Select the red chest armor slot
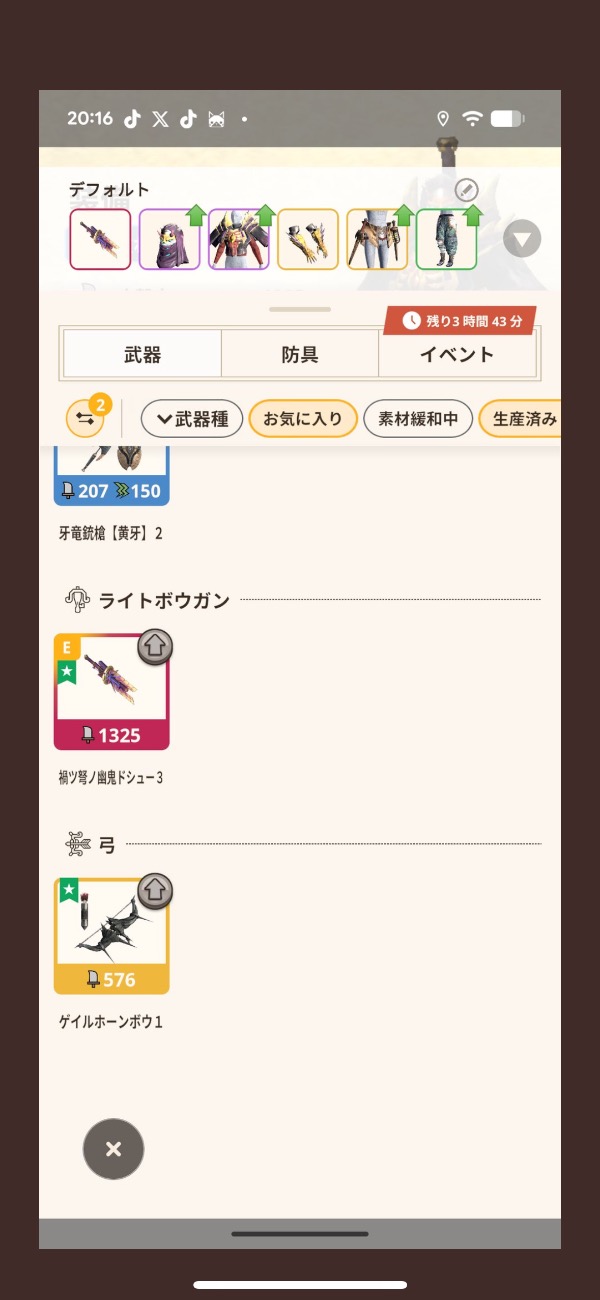The height and width of the screenshot is (1300, 600). [238, 240]
